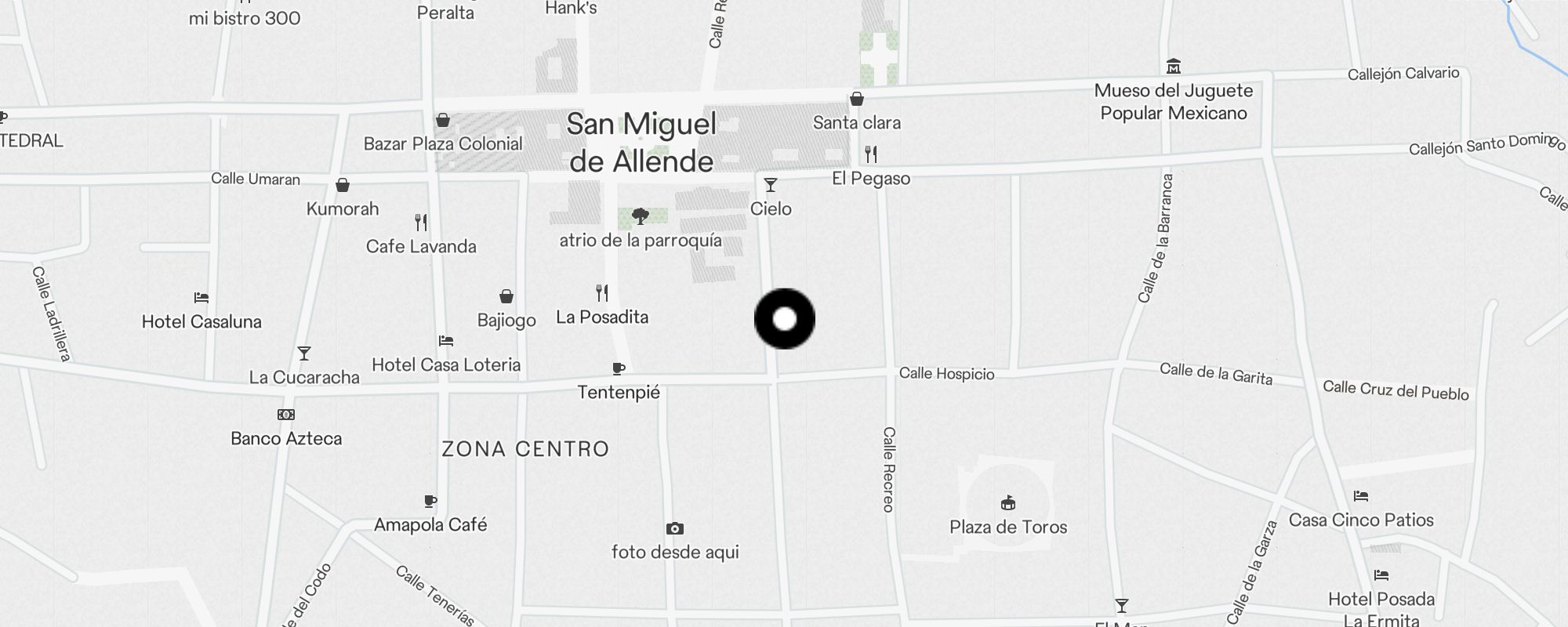The image size is (1568, 627).
Task: Select the La Posadita restaurant marker
Action: click(602, 294)
